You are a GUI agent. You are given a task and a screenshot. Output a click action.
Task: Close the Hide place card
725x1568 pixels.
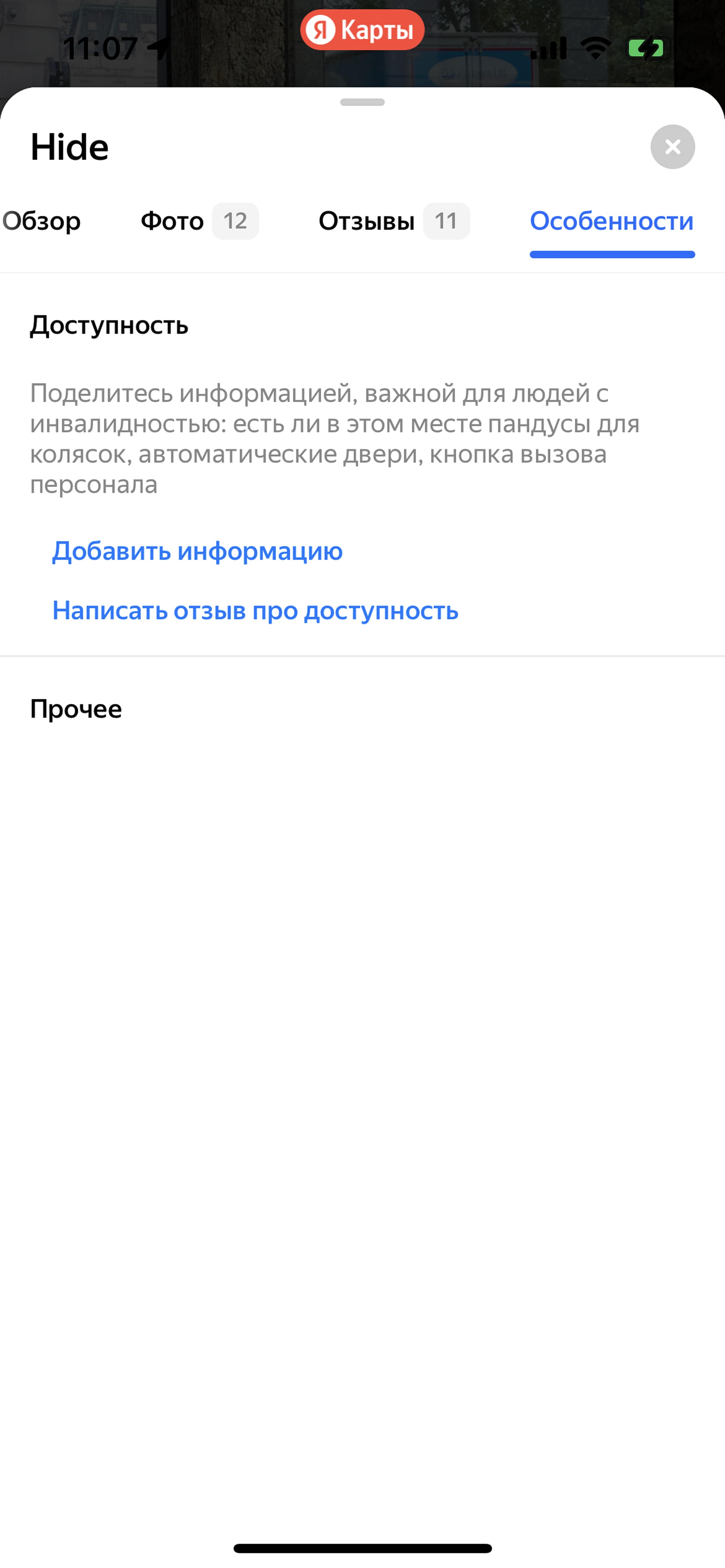[673, 147]
